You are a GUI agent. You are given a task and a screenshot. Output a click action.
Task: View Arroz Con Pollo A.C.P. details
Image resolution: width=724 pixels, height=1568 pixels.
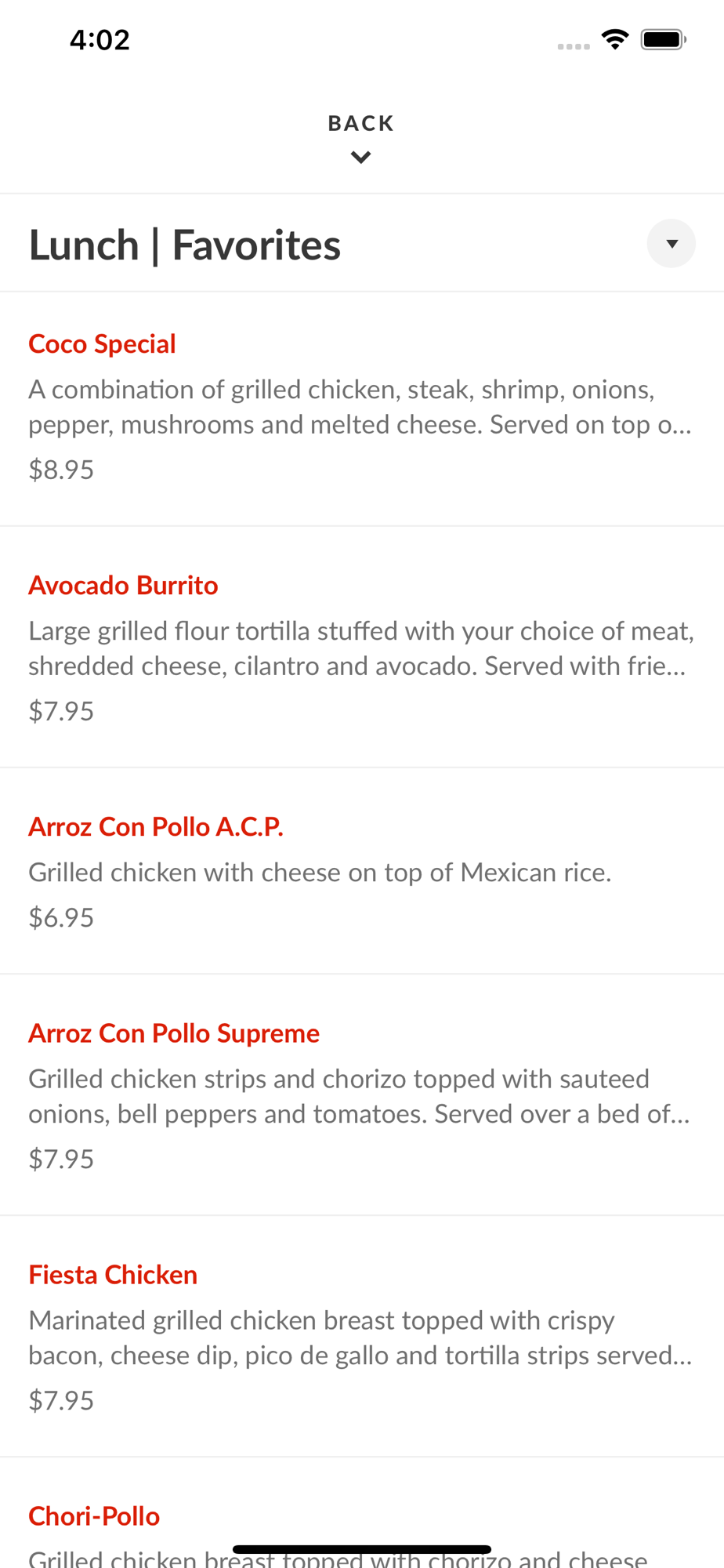[x=156, y=827]
